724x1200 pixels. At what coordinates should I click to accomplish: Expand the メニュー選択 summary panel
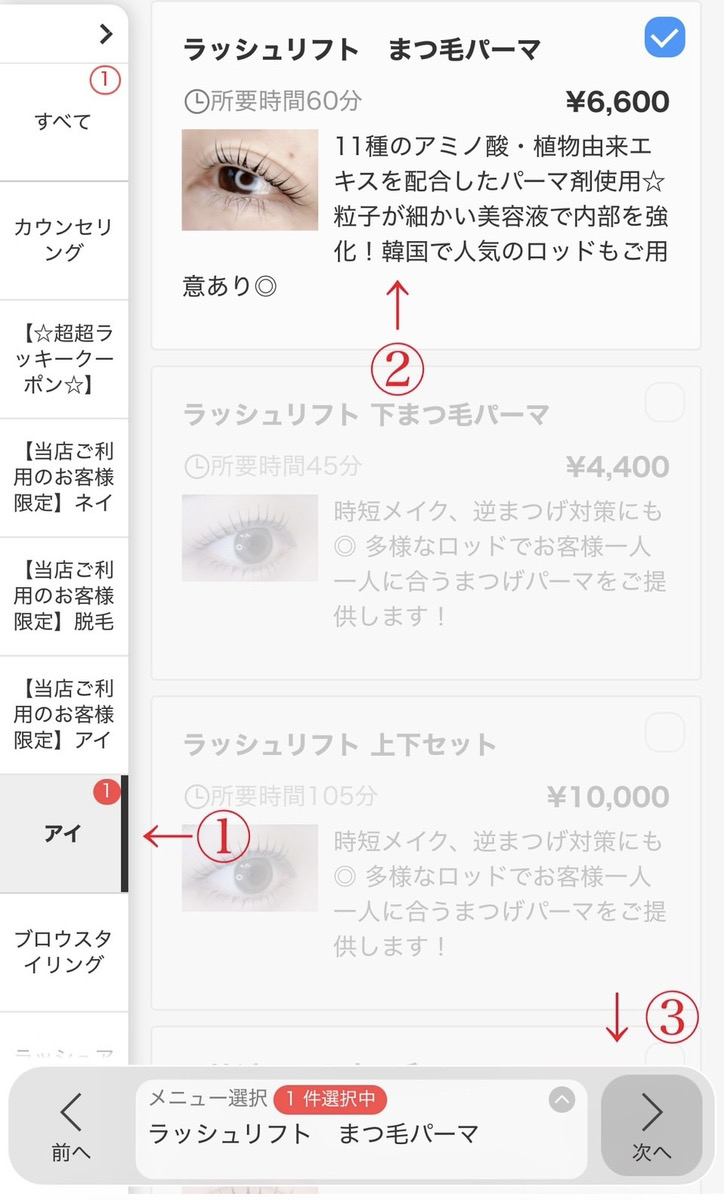(x=562, y=1100)
